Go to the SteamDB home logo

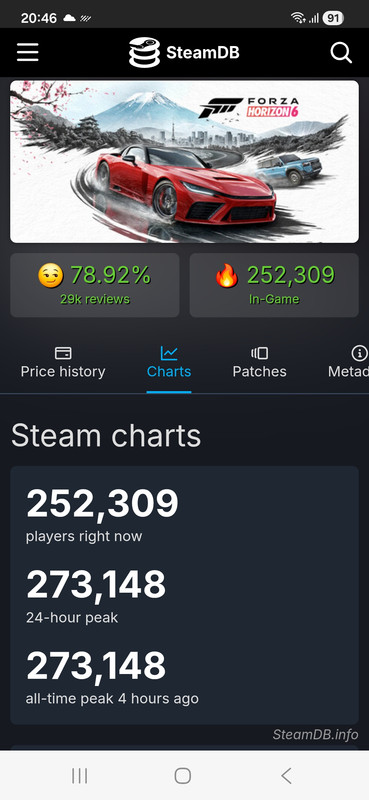pyautogui.click(x=184, y=52)
